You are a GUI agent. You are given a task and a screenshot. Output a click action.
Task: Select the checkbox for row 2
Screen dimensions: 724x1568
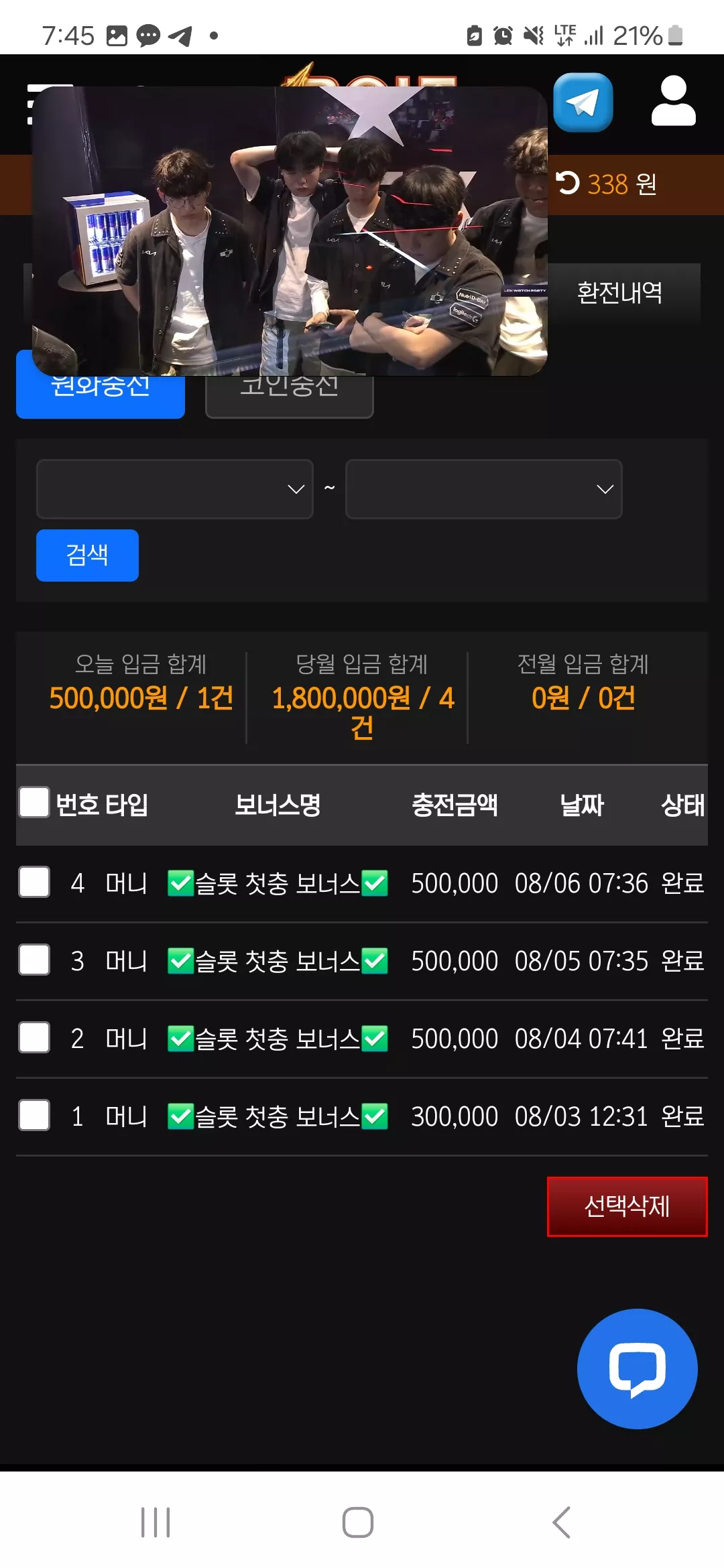point(34,1037)
